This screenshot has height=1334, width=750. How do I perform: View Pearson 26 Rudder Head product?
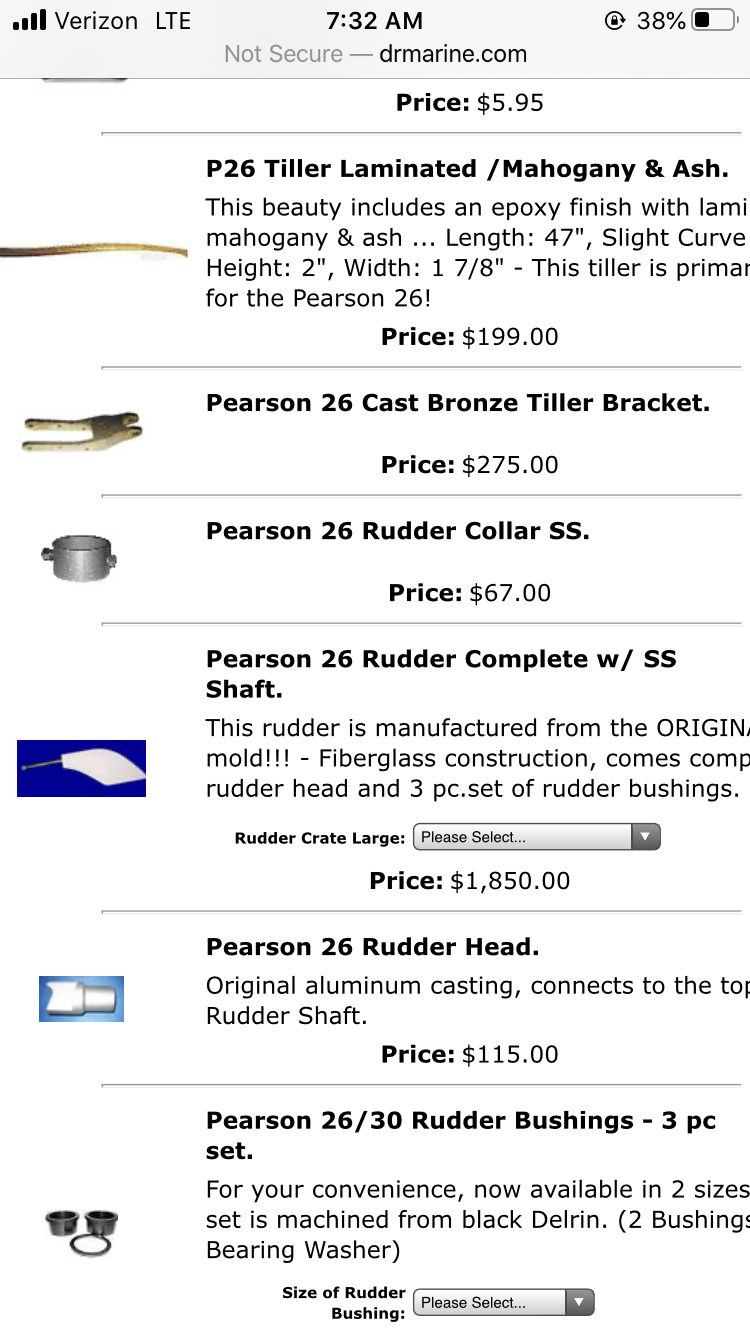point(373,947)
